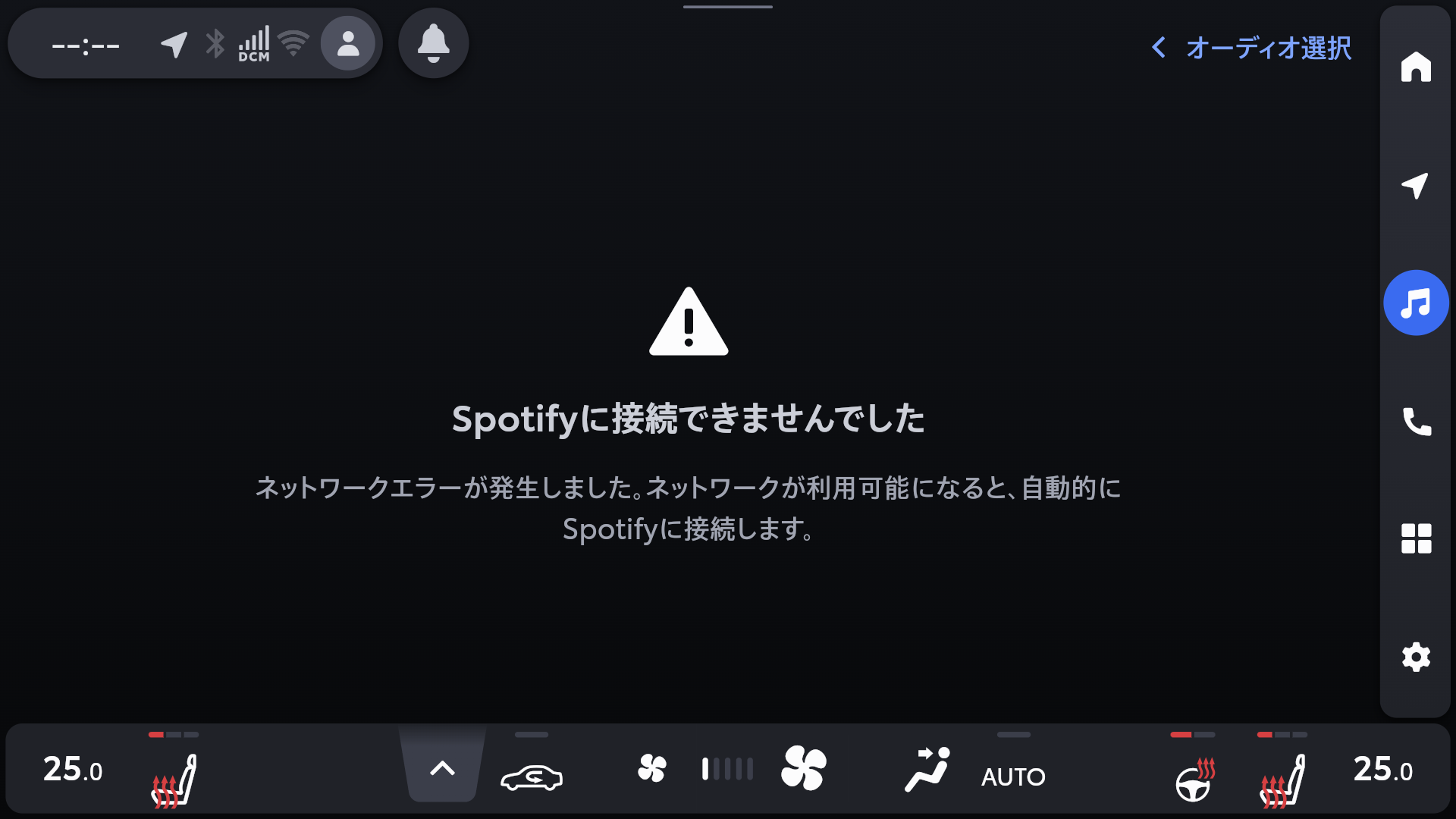The height and width of the screenshot is (819, 1456).
Task: Open the music tab
Action: [1415, 303]
